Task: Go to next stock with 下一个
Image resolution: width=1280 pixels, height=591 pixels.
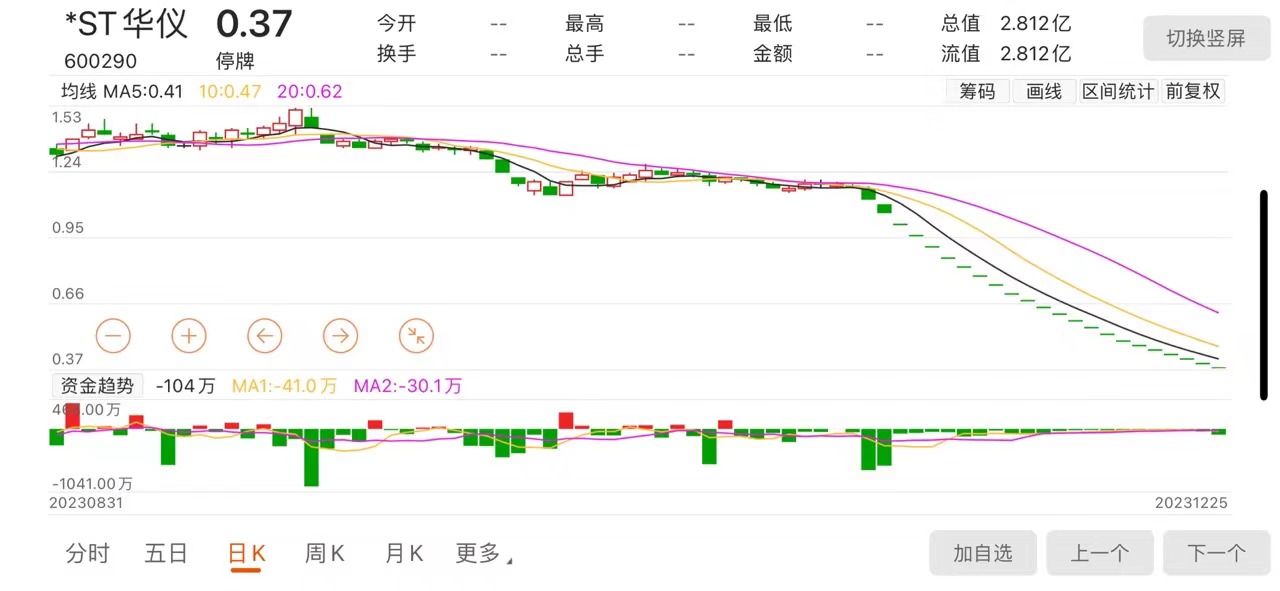Action: (x=1216, y=553)
